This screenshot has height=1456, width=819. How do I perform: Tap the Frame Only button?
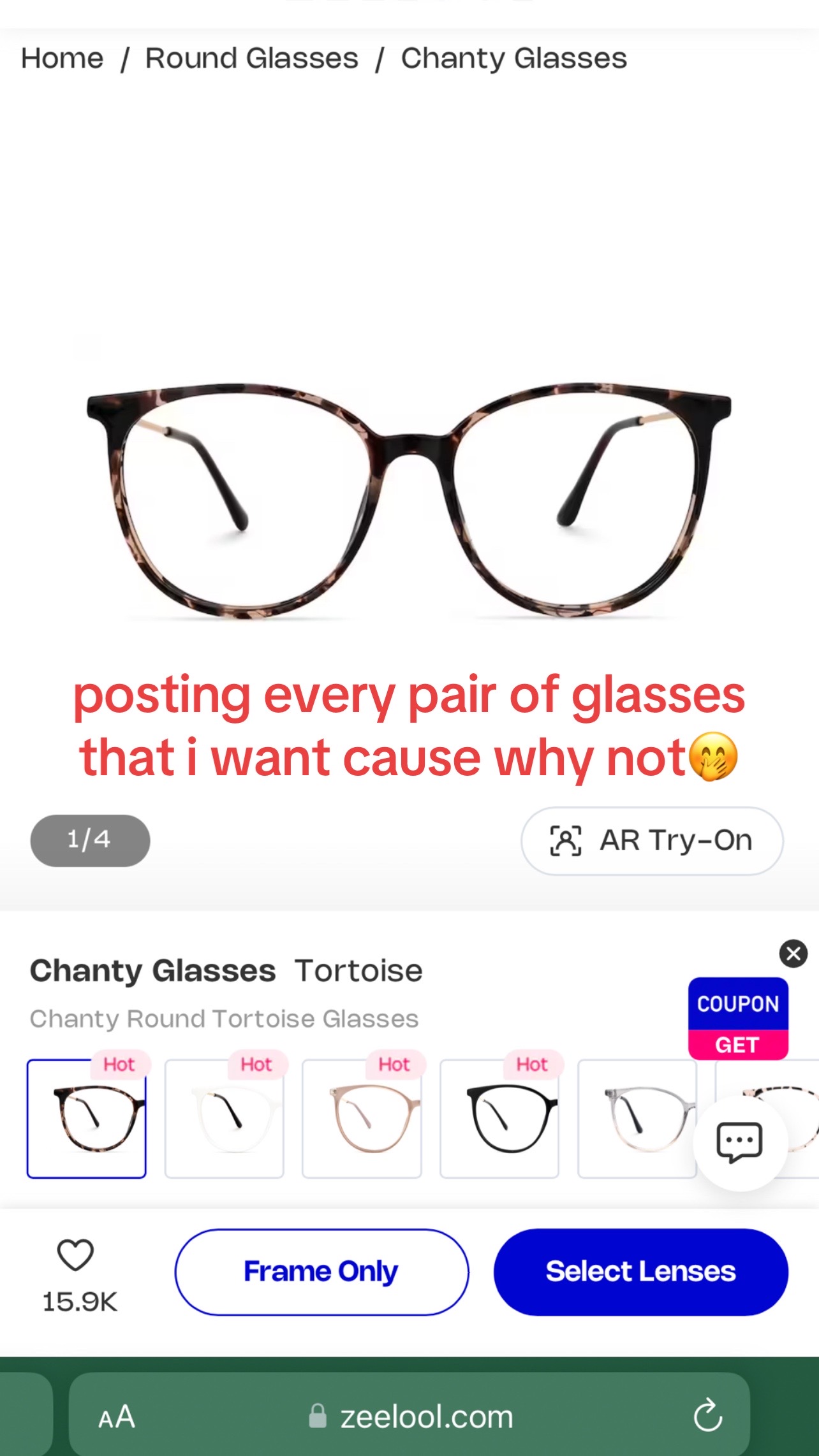click(321, 1272)
